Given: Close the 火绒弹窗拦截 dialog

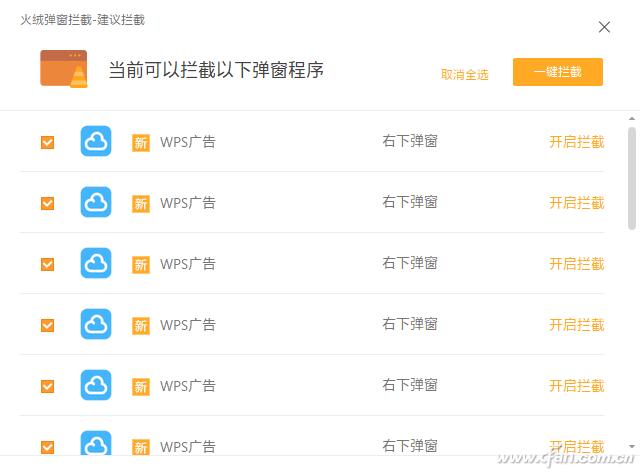Looking at the screenshot, I should (x=604, y=27).
